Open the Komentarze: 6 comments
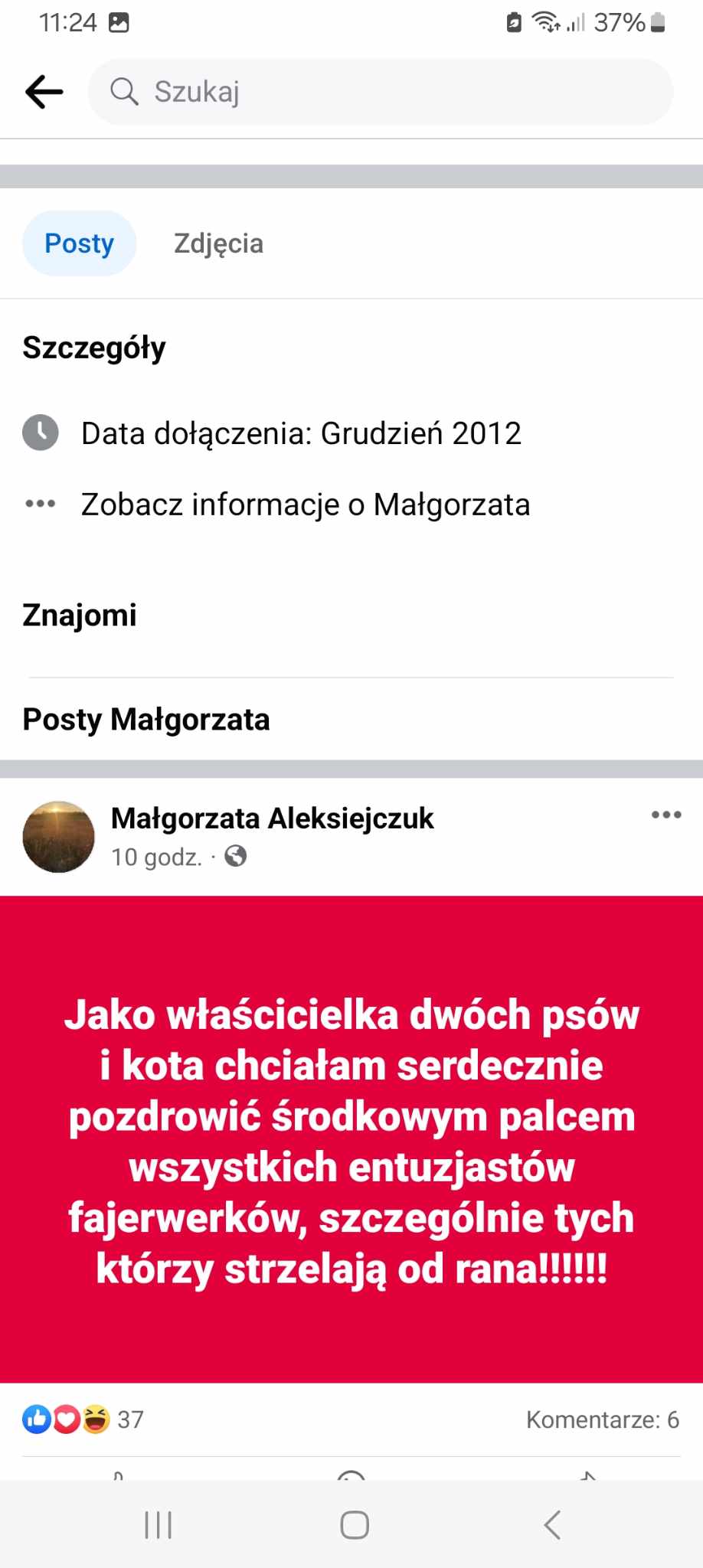The height and width of the screenshot is (1568, 703). click(x=602, y=1419)
